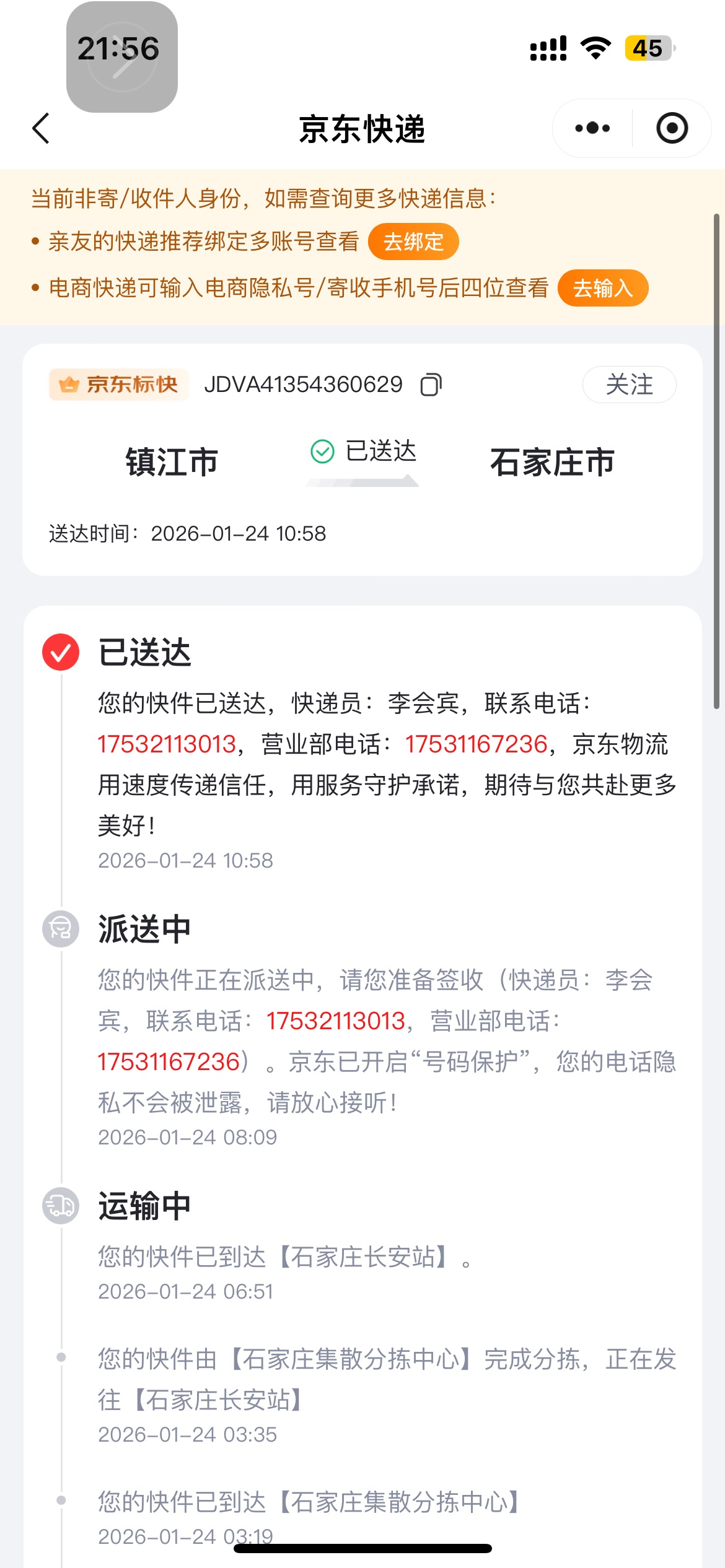Go back from the 京东快递 page
This screenshot has height=1568, width=725.
(x=41, y=129)
